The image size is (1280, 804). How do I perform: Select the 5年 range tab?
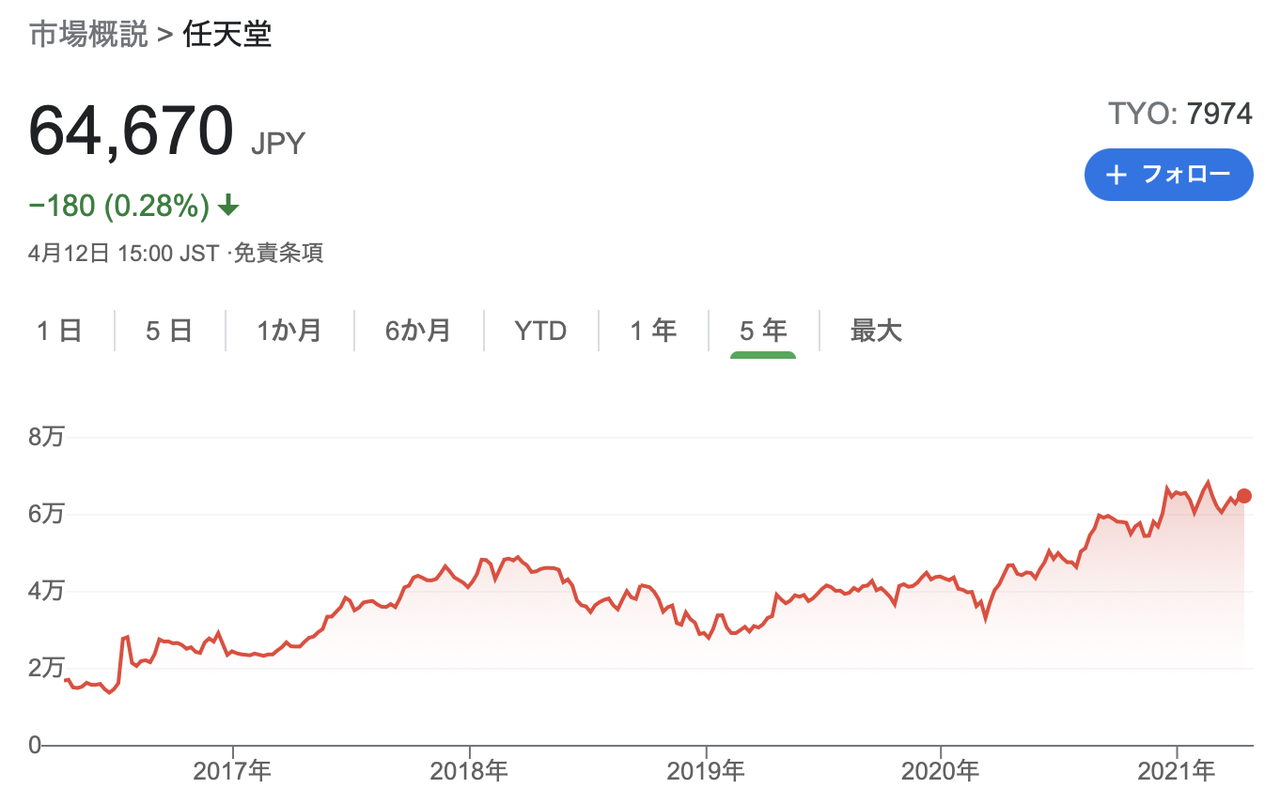pyautogui.click(x=763, y=331)
